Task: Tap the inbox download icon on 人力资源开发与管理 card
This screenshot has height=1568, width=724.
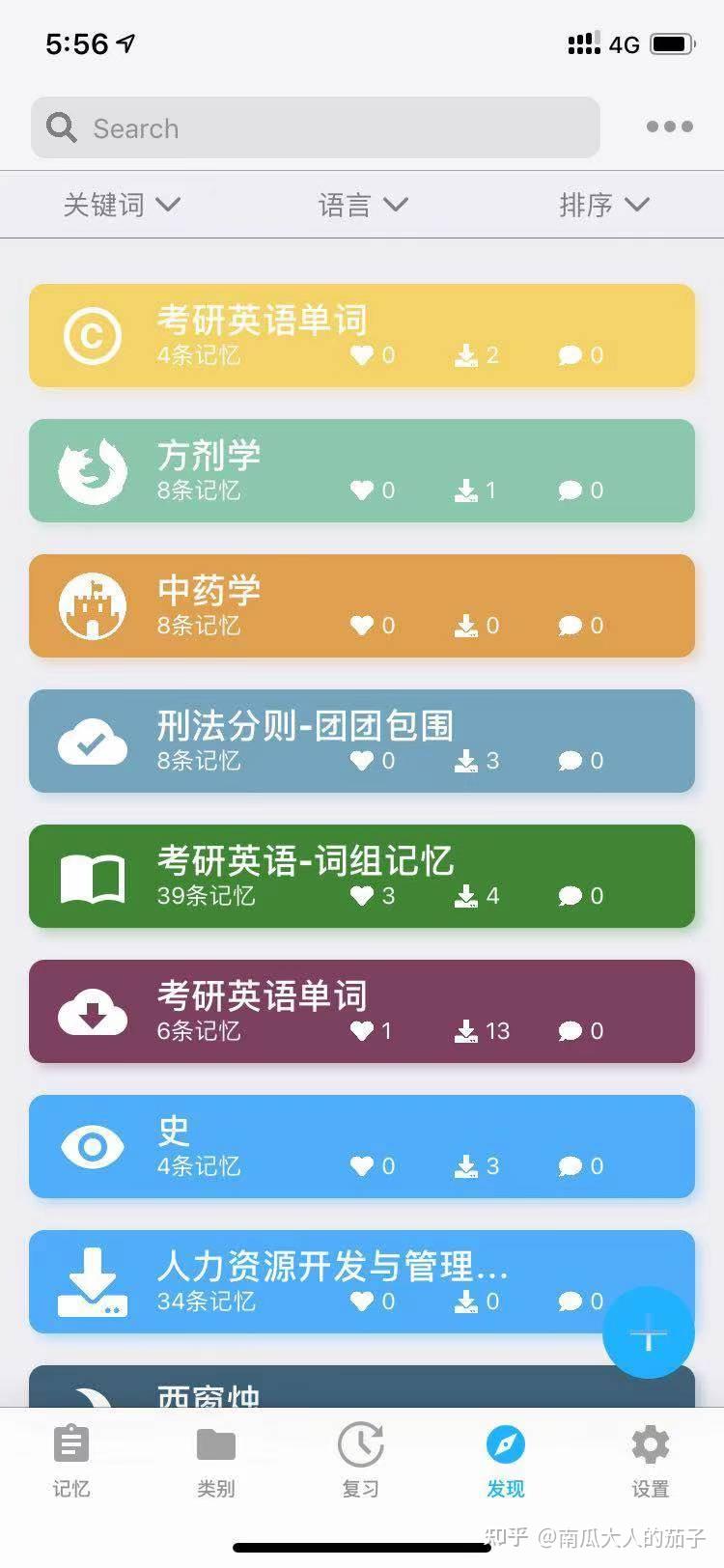Action: [x=92, y=1281]
